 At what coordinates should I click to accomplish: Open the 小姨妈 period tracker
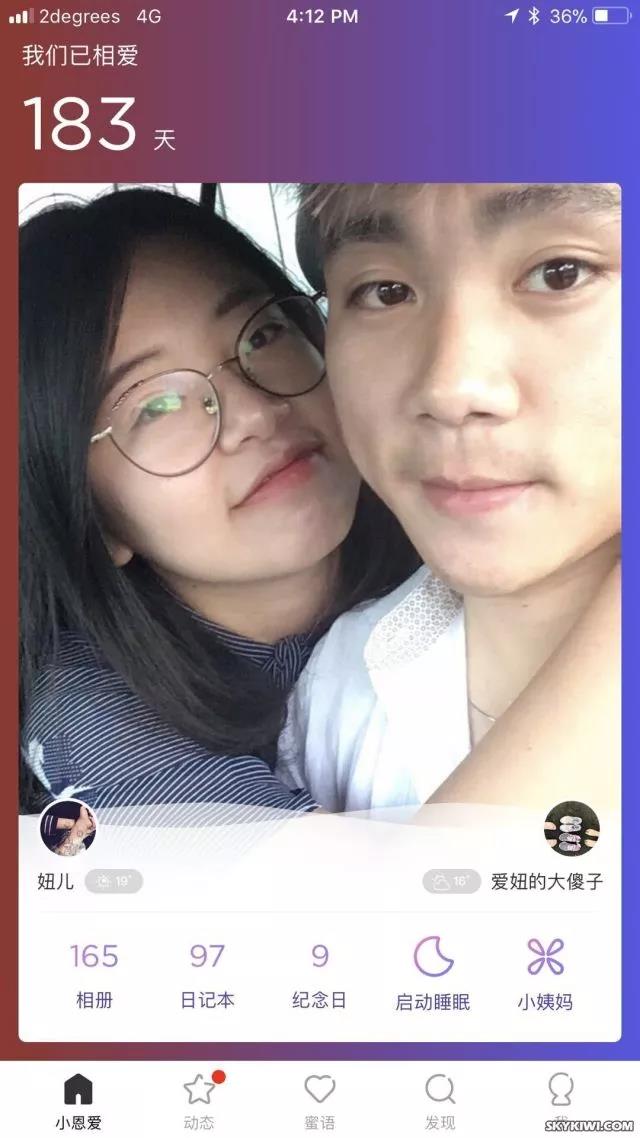(x=545, y=973)
